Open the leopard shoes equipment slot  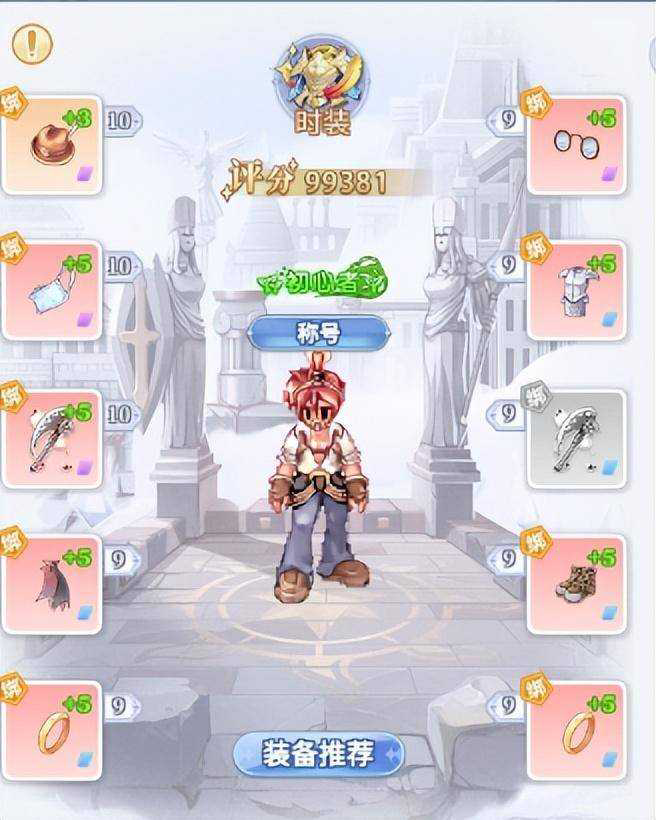pos(576,584)
